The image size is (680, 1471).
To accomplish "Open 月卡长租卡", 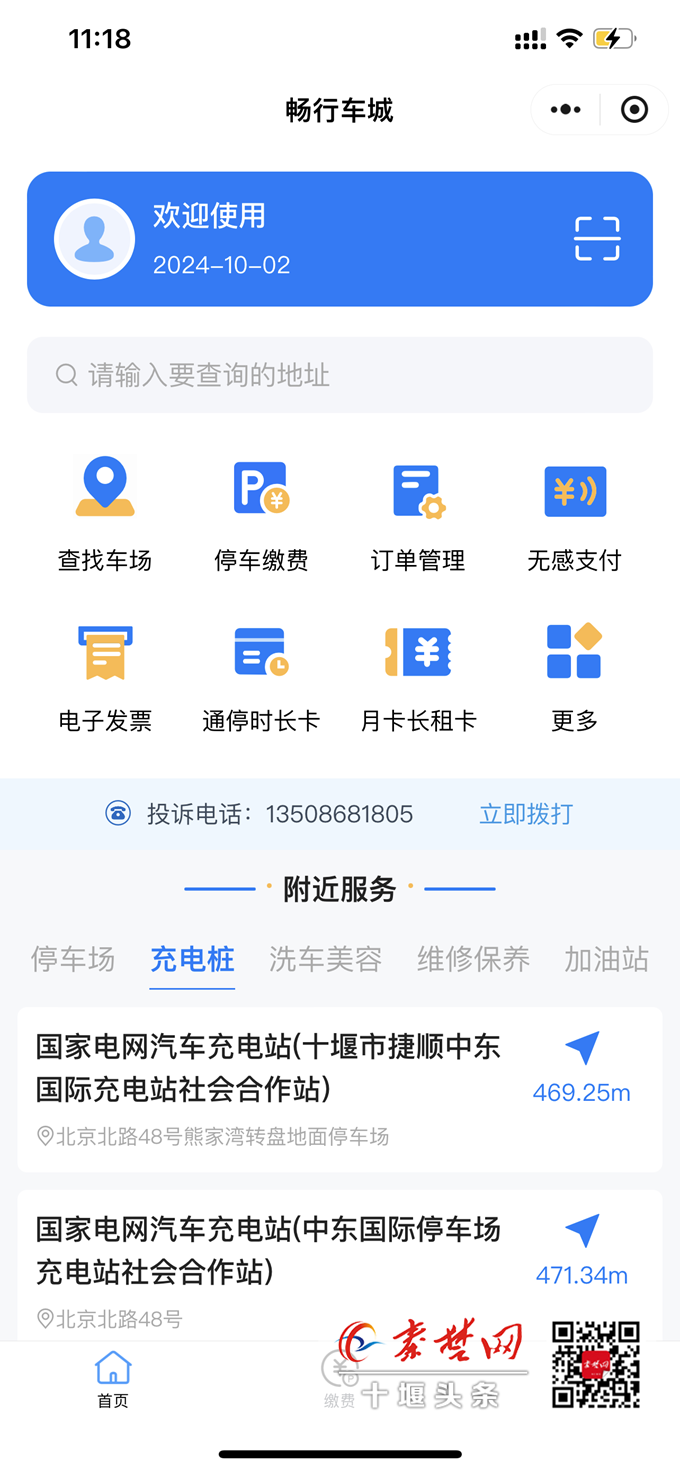I will (418, 677).
